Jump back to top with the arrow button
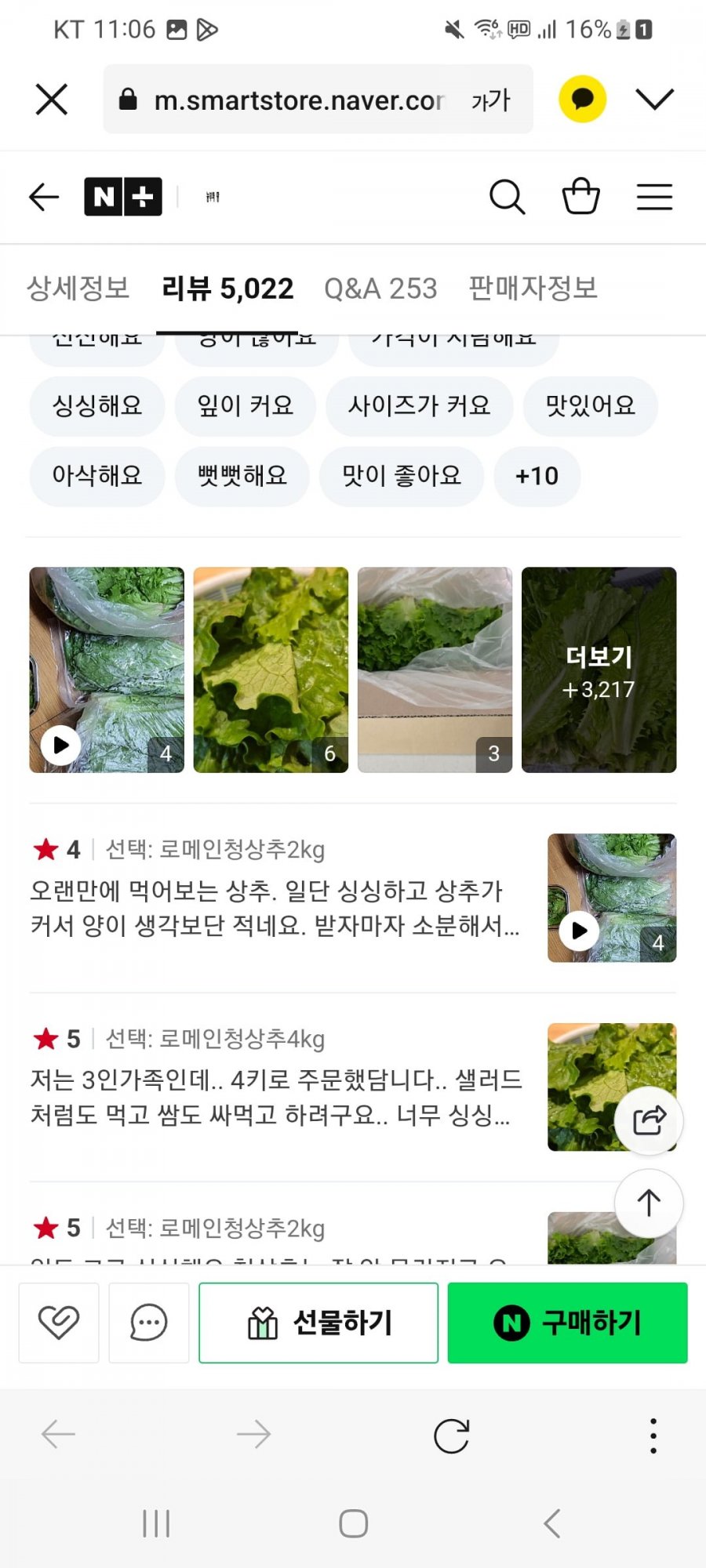 click(649, 1203)
